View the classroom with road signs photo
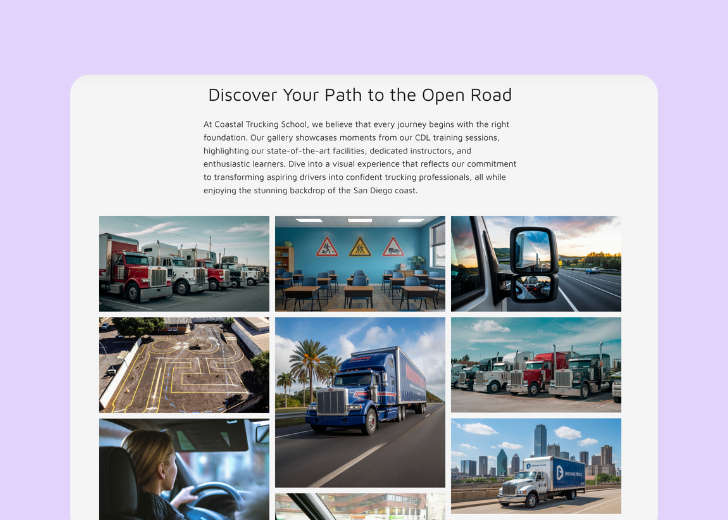Viewport: 728px width, 520px height. pyautogui.click(x=360, y=264)
